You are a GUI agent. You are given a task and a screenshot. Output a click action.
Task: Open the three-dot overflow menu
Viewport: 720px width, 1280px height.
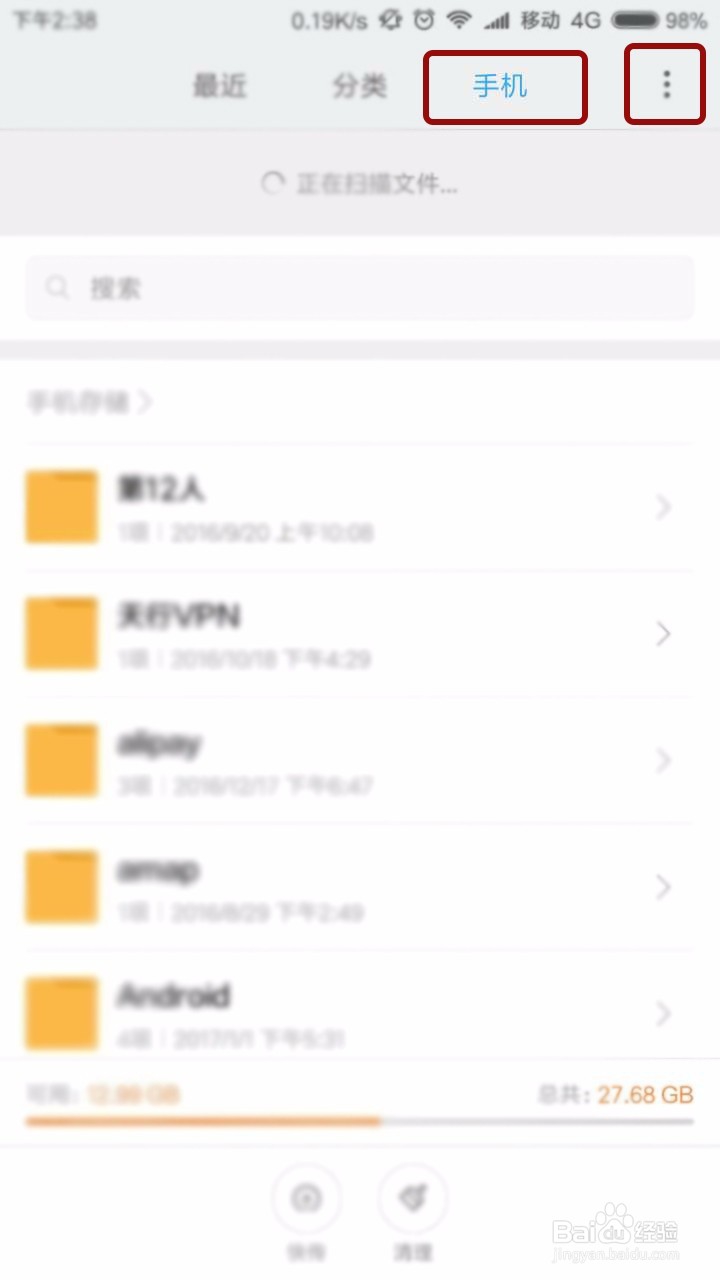tap(665, 85)
